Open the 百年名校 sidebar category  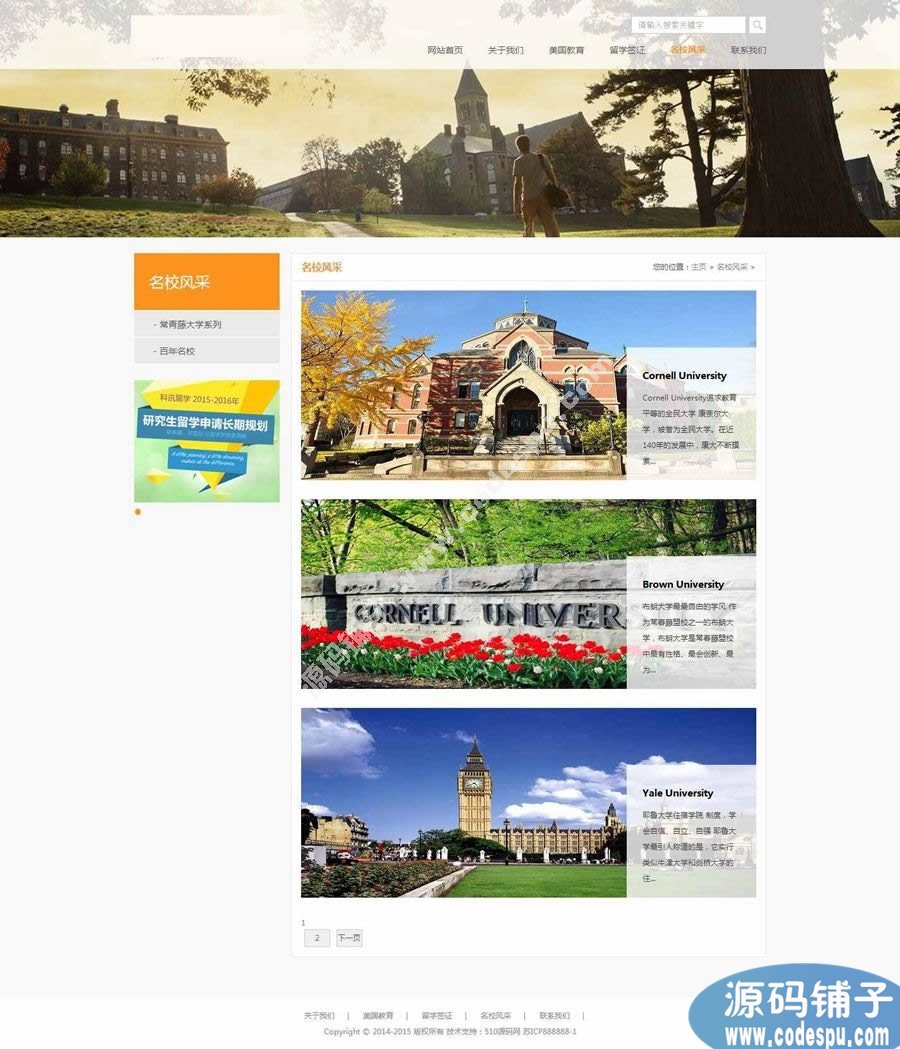tap(177, 351)
